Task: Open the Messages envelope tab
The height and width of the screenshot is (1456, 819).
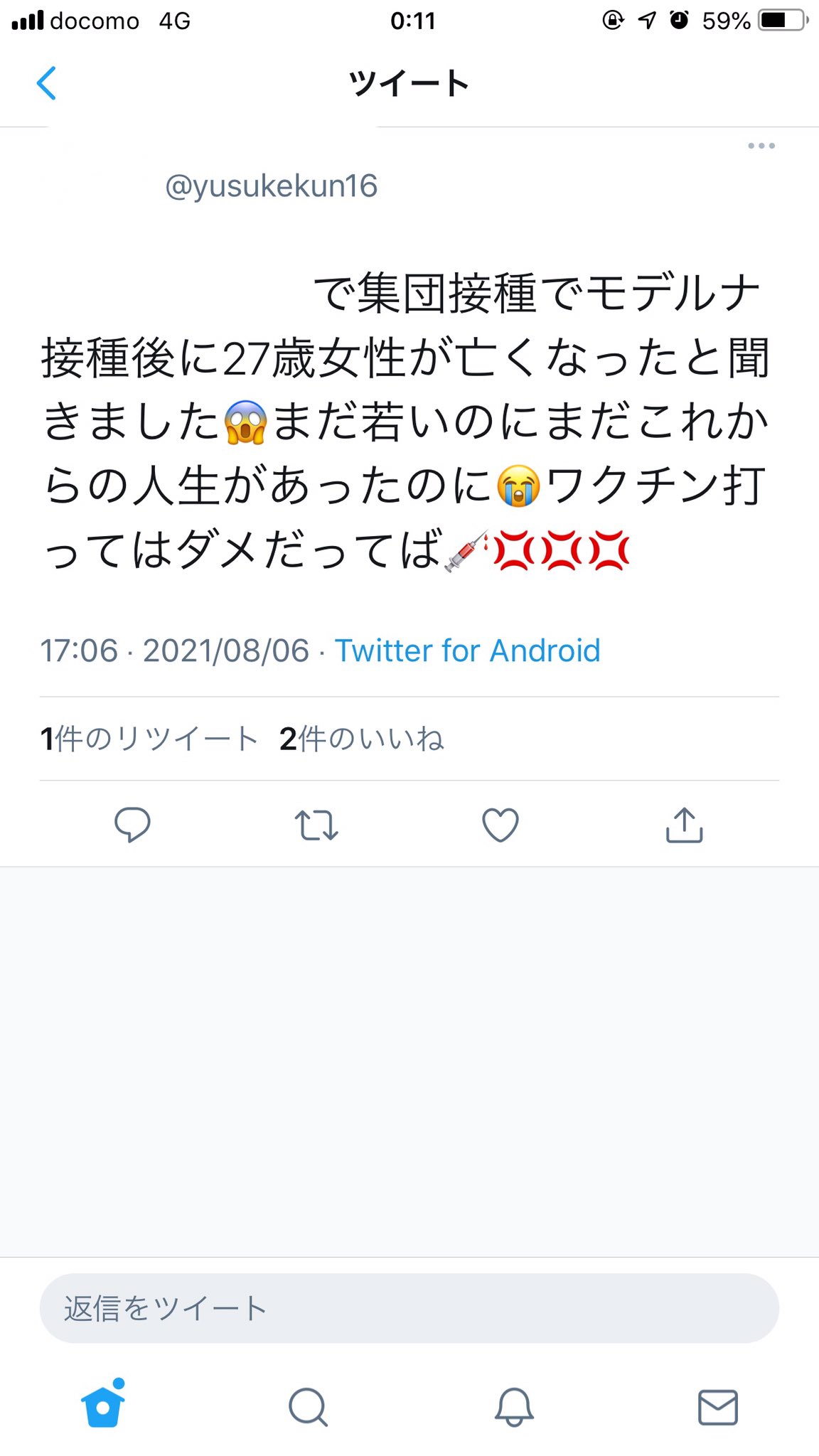Action: tap(718, 1407)
